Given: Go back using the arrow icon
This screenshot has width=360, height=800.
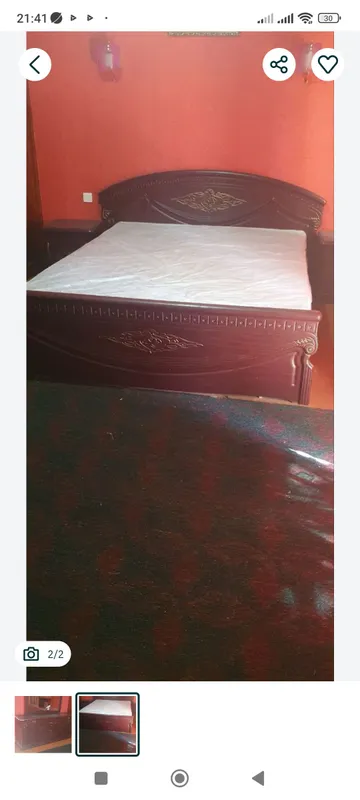Looking at the screenshot, I should click(x=35, y=65).
